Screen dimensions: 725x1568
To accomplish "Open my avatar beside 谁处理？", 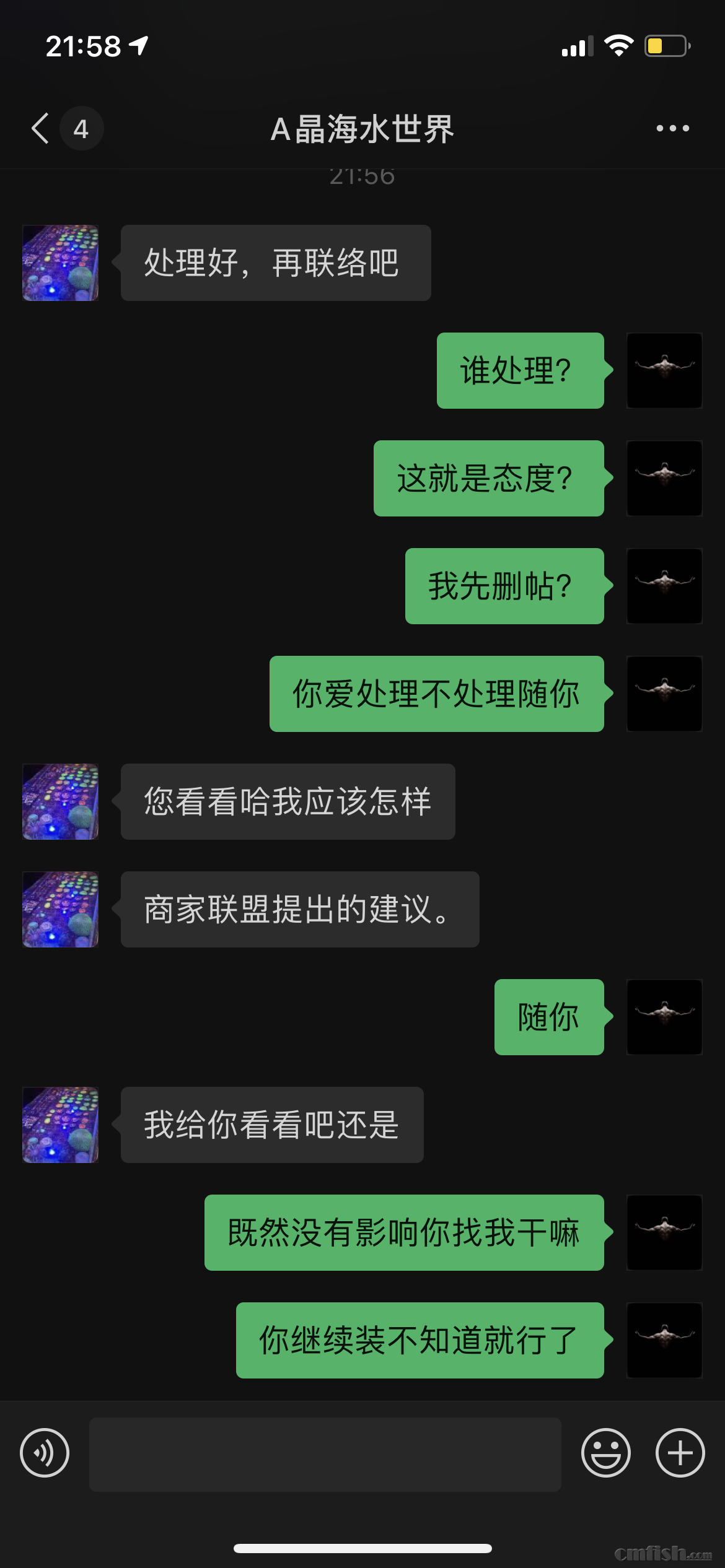I will [x=664, y=370].
